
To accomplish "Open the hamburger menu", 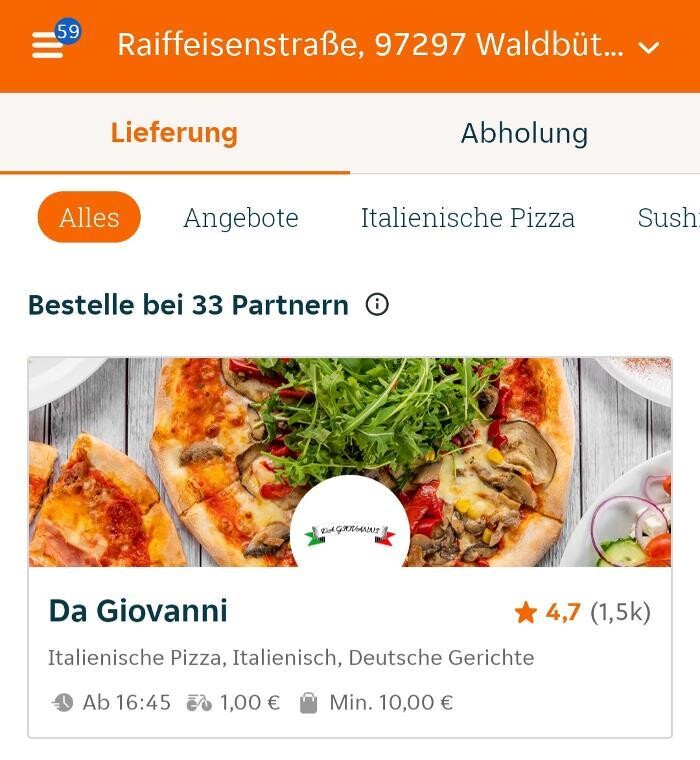I will pyautogui.click(x=47, y=46).
